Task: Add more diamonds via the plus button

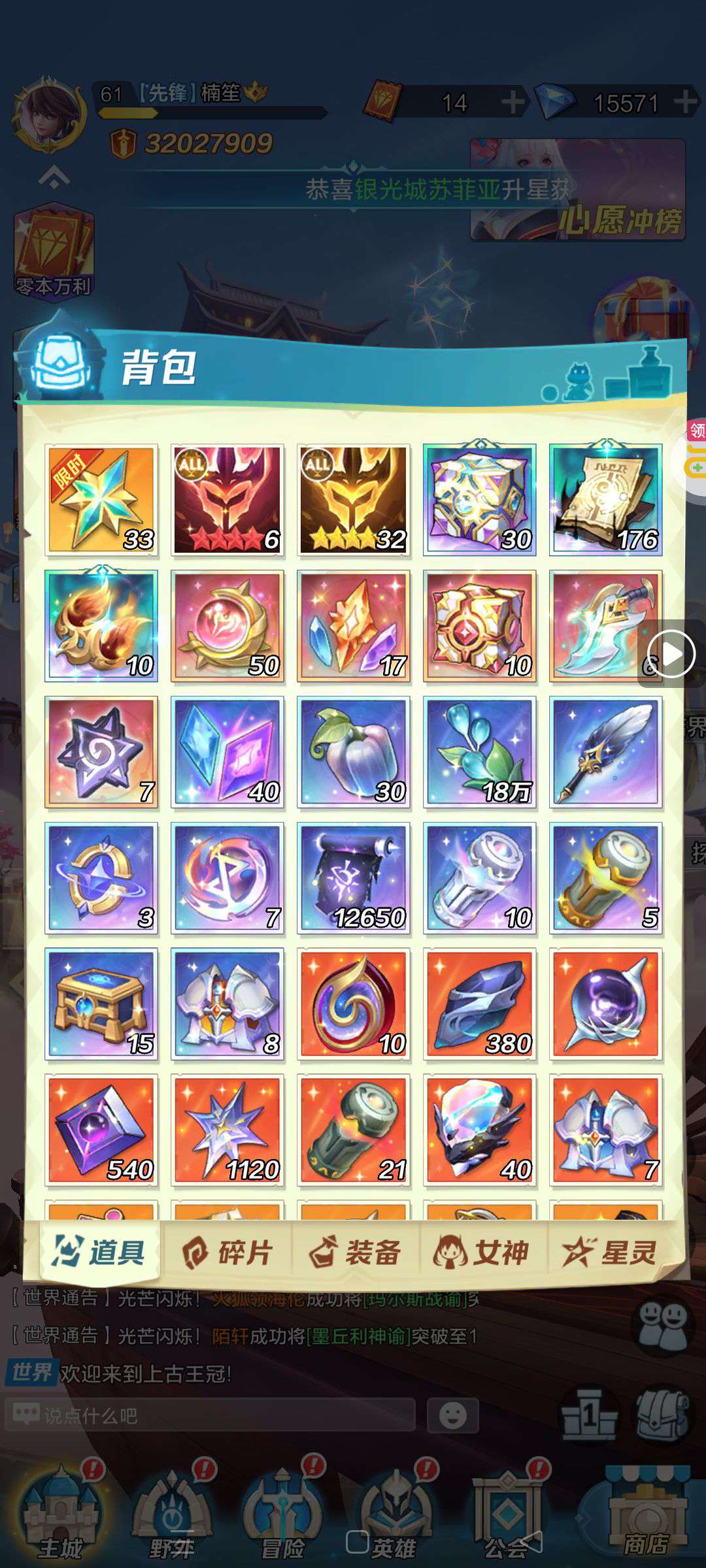Action: (684, 102)
